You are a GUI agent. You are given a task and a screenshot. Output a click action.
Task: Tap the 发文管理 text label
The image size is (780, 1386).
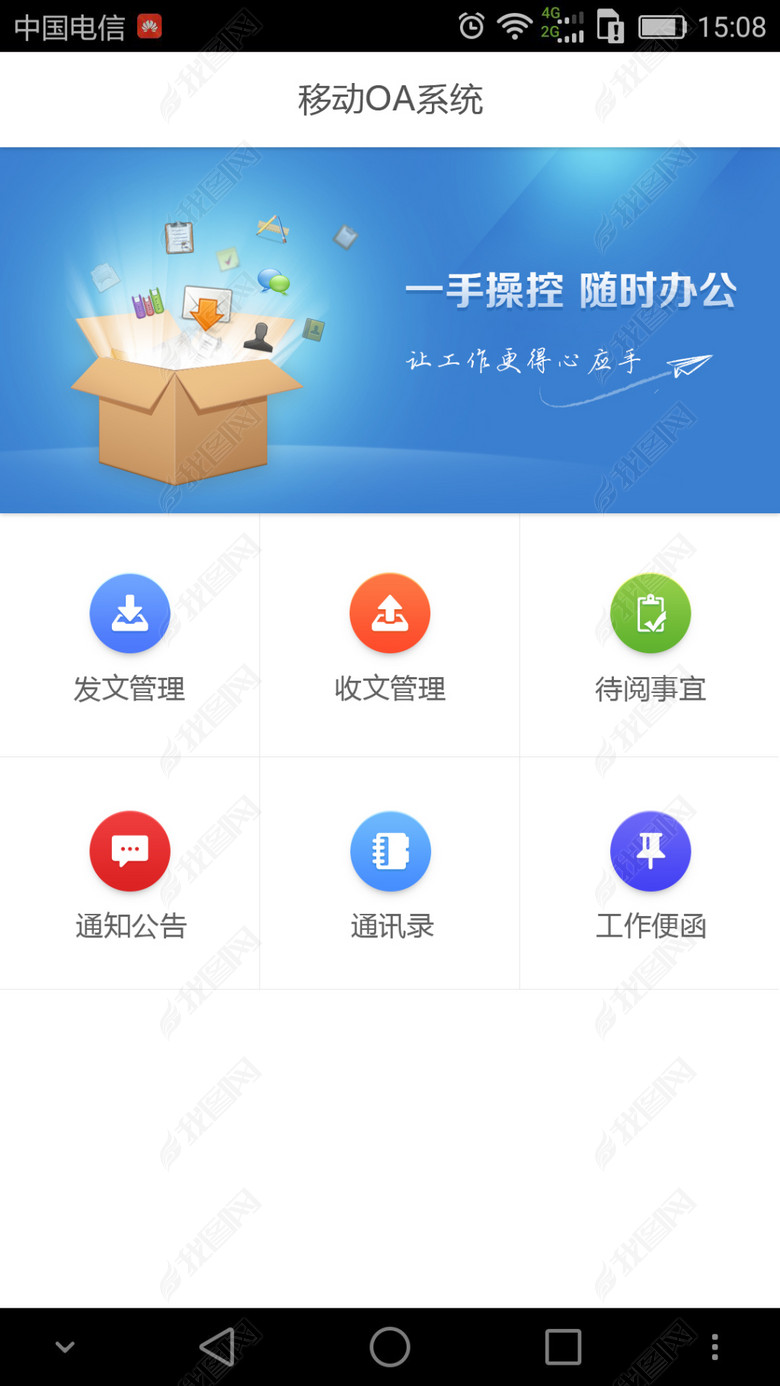click(130, 689)
